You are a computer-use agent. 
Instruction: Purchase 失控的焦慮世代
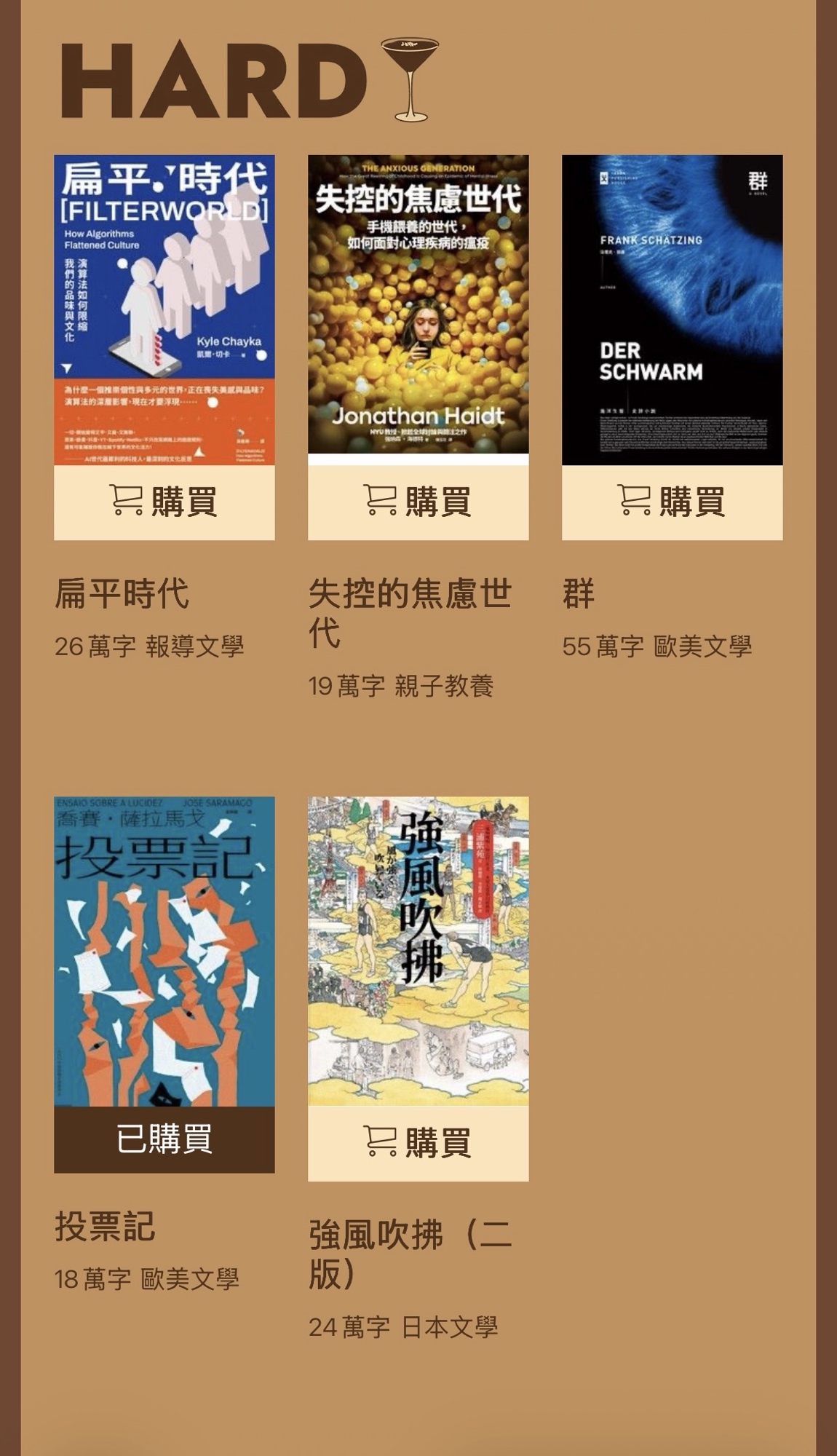418,502
